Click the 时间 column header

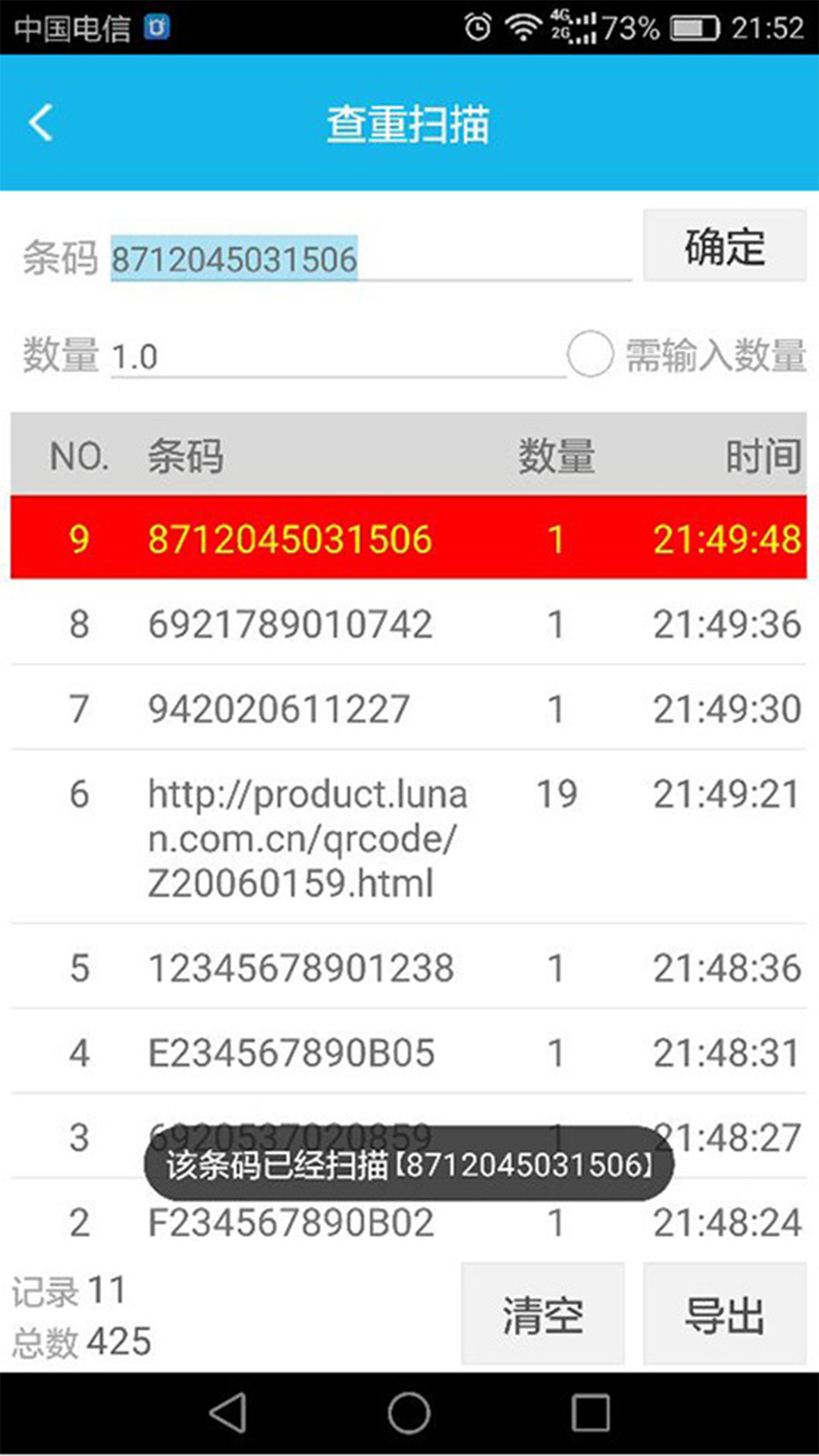click(x=762, y=453)
